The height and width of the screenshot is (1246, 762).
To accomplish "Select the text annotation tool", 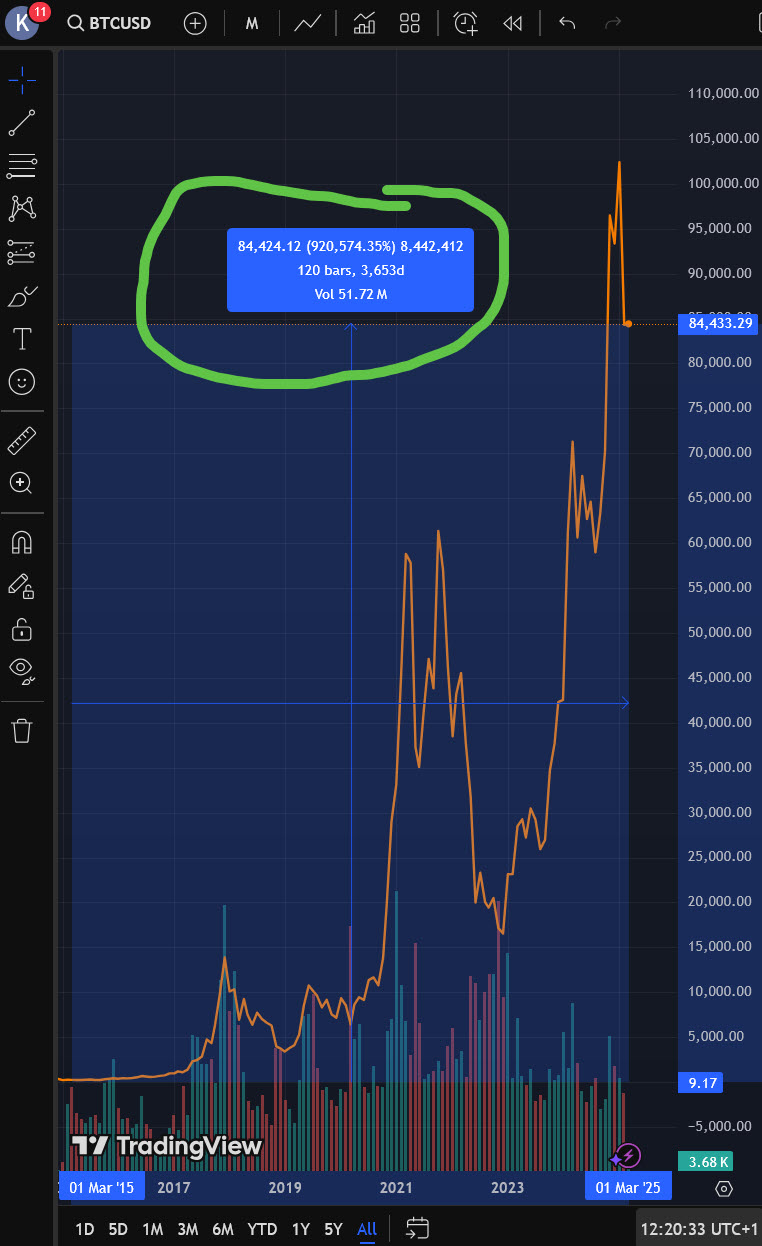I will pos(22,338).
